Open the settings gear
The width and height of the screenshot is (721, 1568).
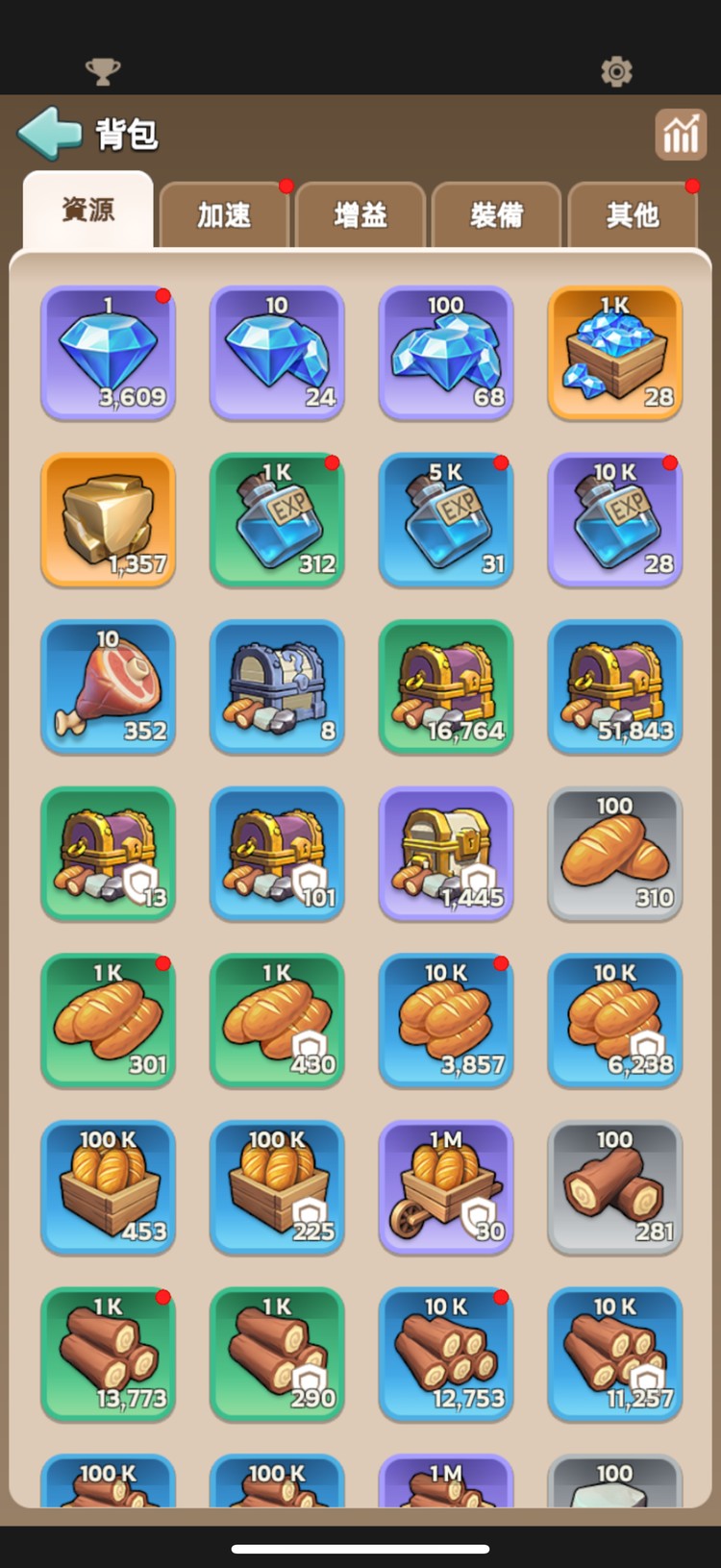[616, 71]
